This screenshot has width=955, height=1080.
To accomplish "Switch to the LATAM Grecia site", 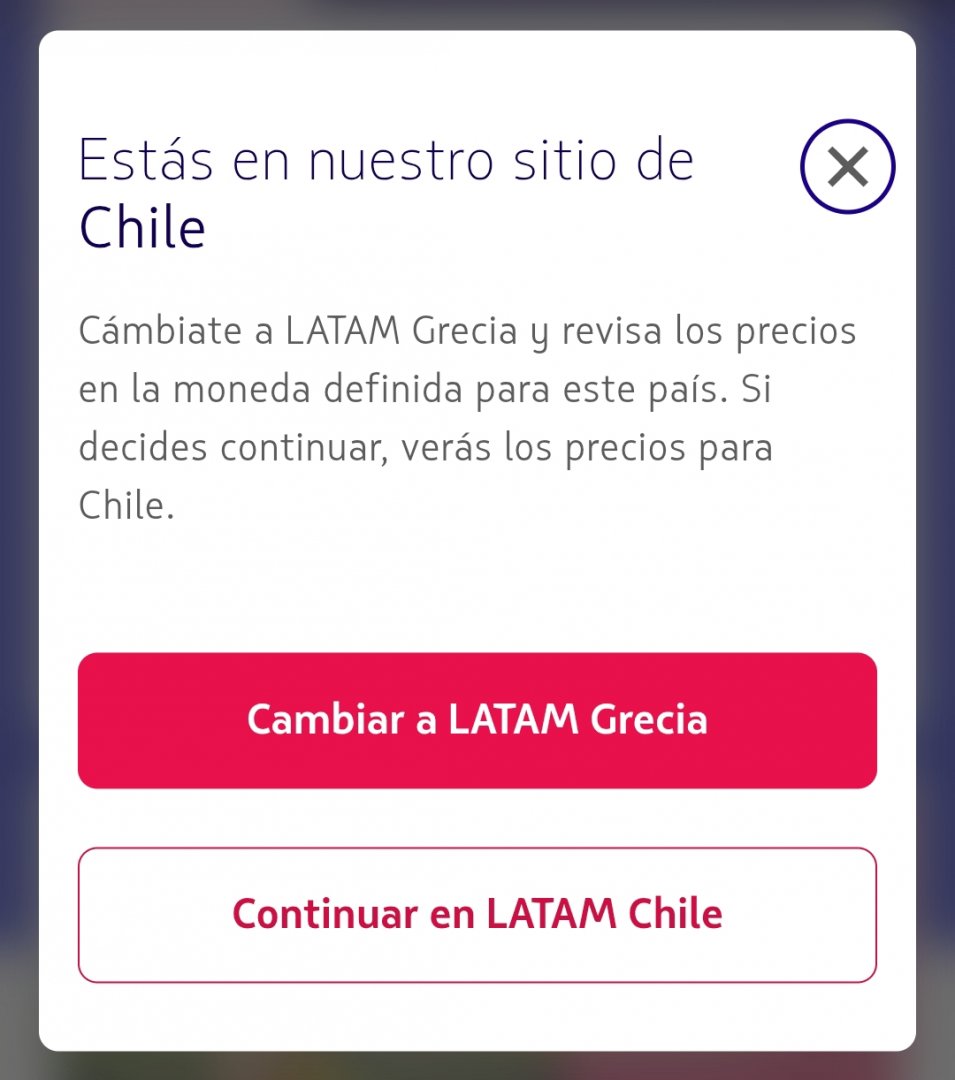I will click(477, 720).
